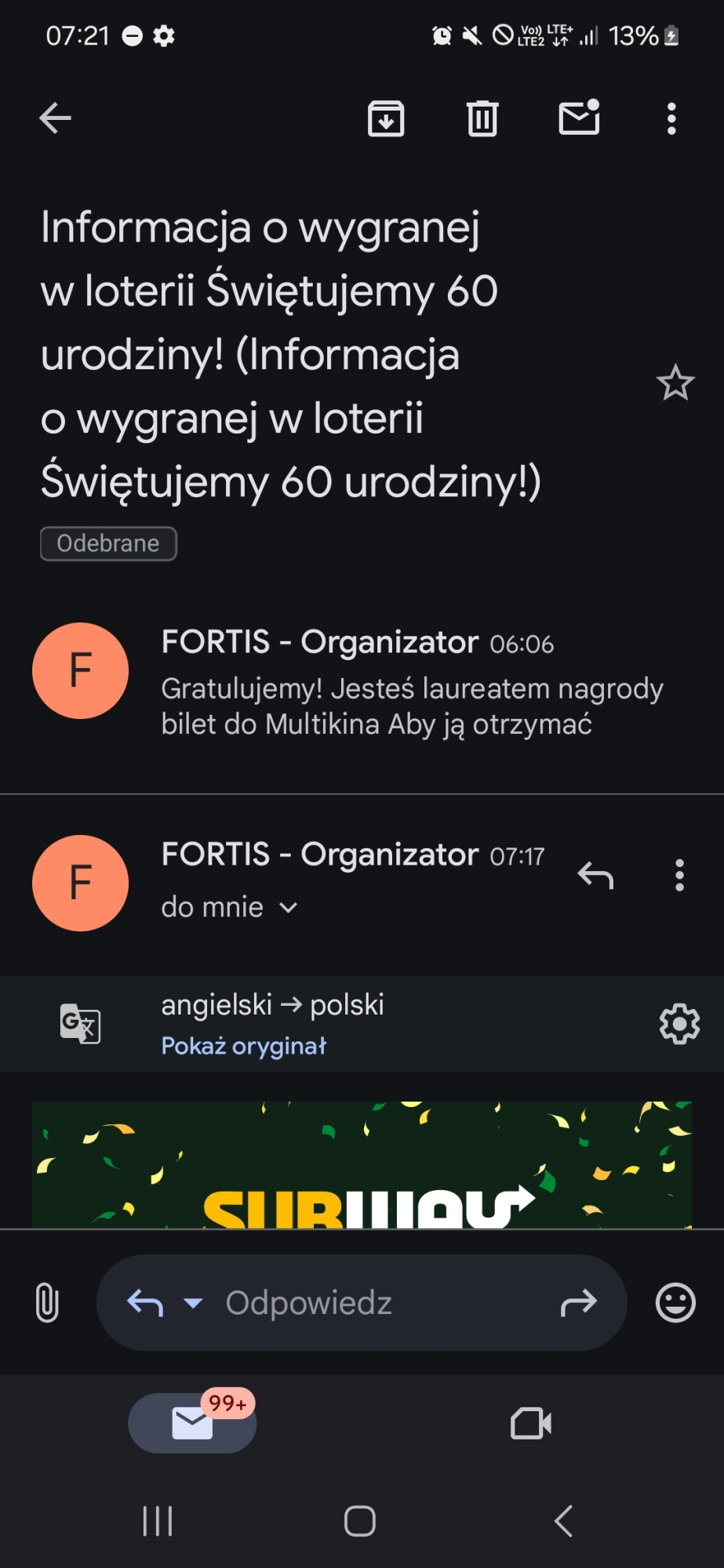Delete this email thread
Viewport: 724px width, 1568px height.
click(x=482, y=119)
